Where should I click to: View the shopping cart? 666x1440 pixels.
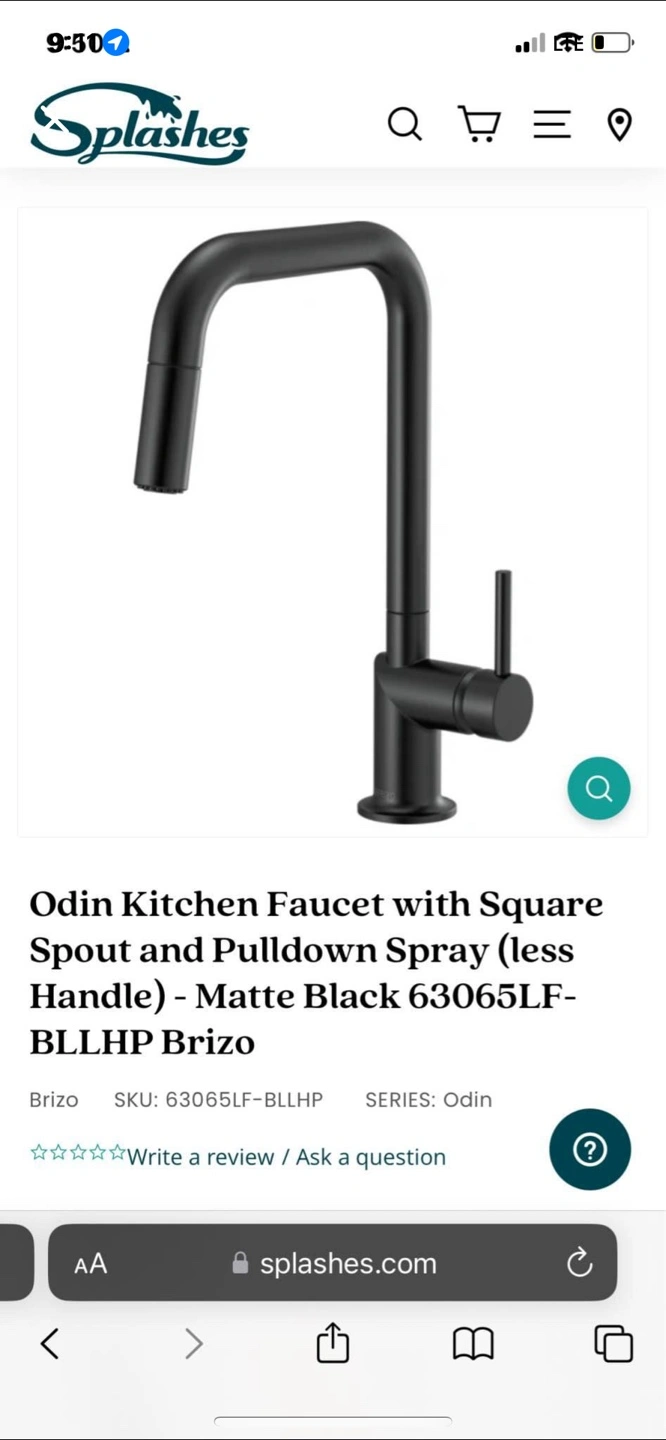[480, 124]
